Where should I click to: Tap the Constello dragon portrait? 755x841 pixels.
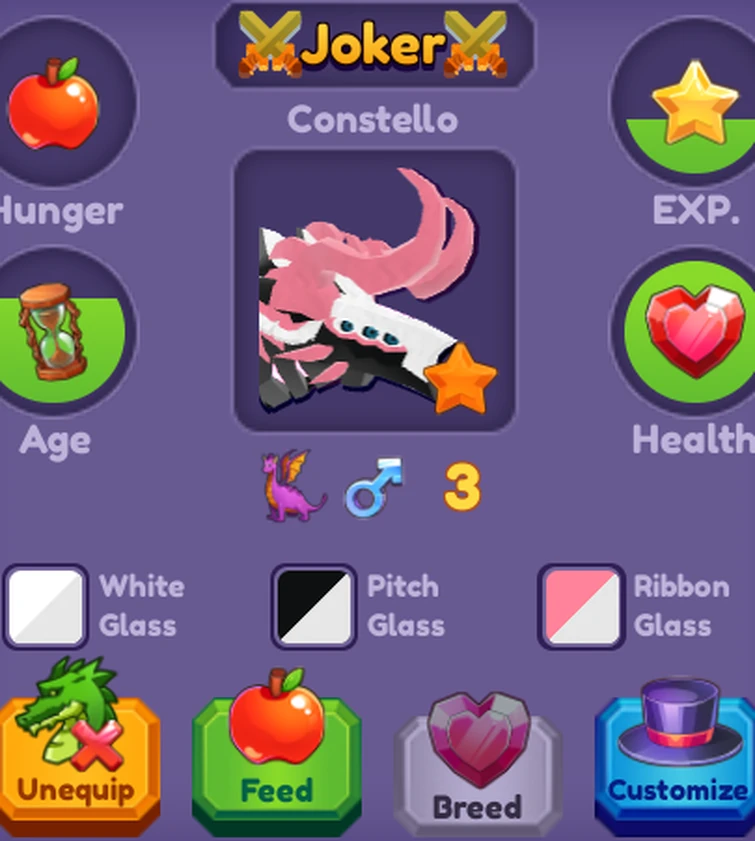(374, 291)
